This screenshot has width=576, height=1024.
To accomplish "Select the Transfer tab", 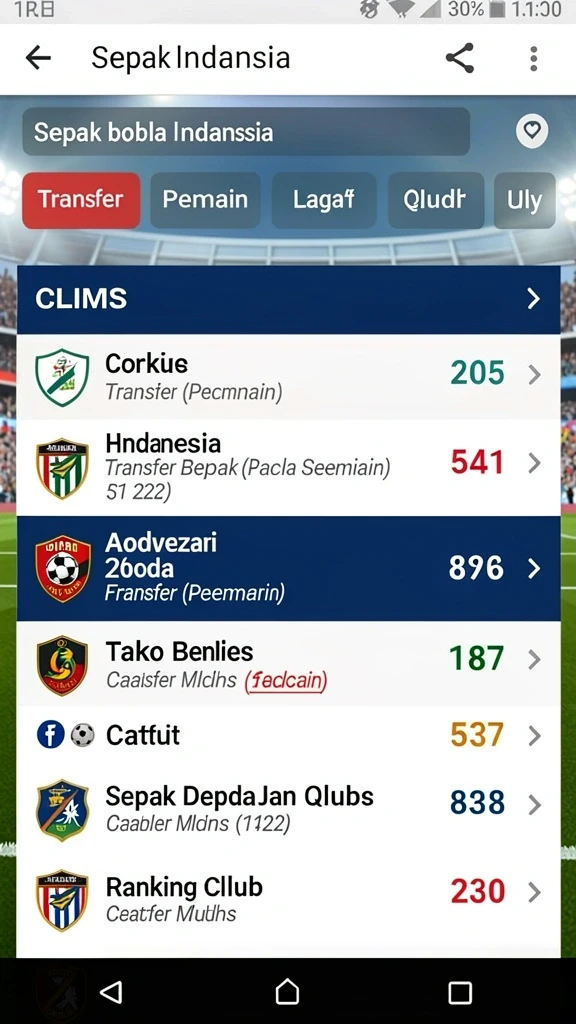I will click(x=81, y=200).
